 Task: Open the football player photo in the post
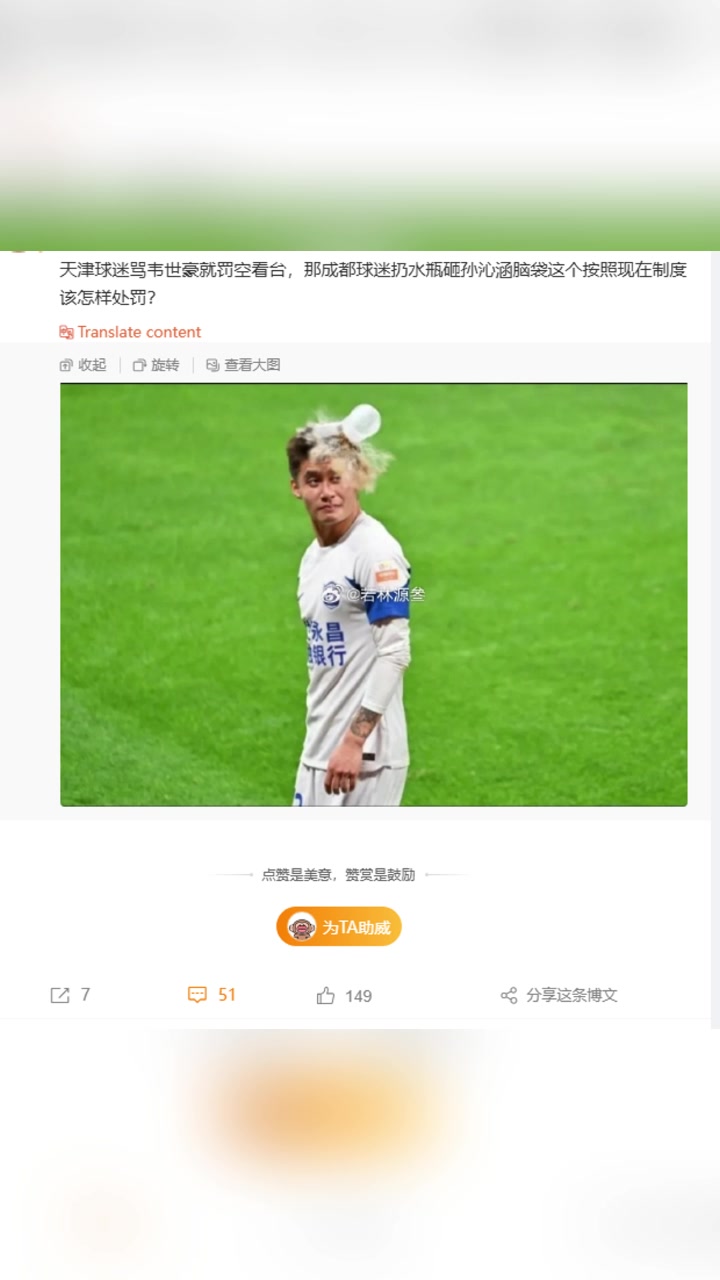pos(373,594)
